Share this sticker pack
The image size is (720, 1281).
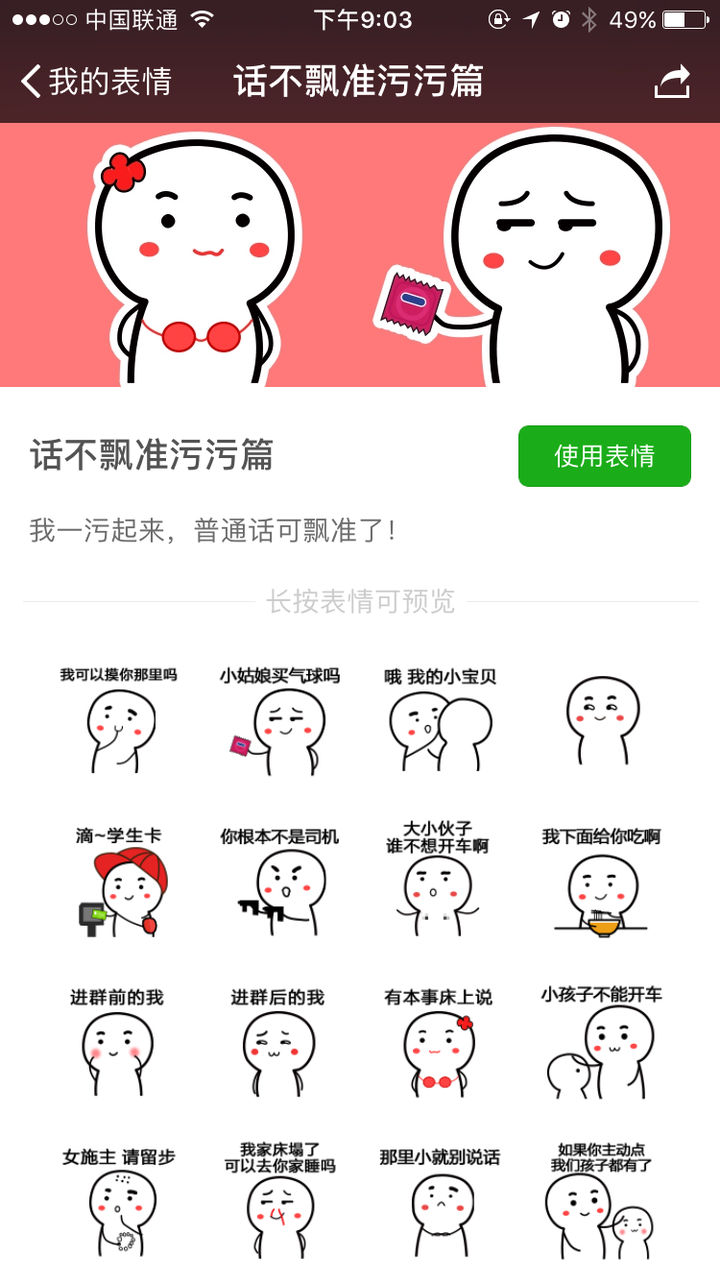click(672, 82)
